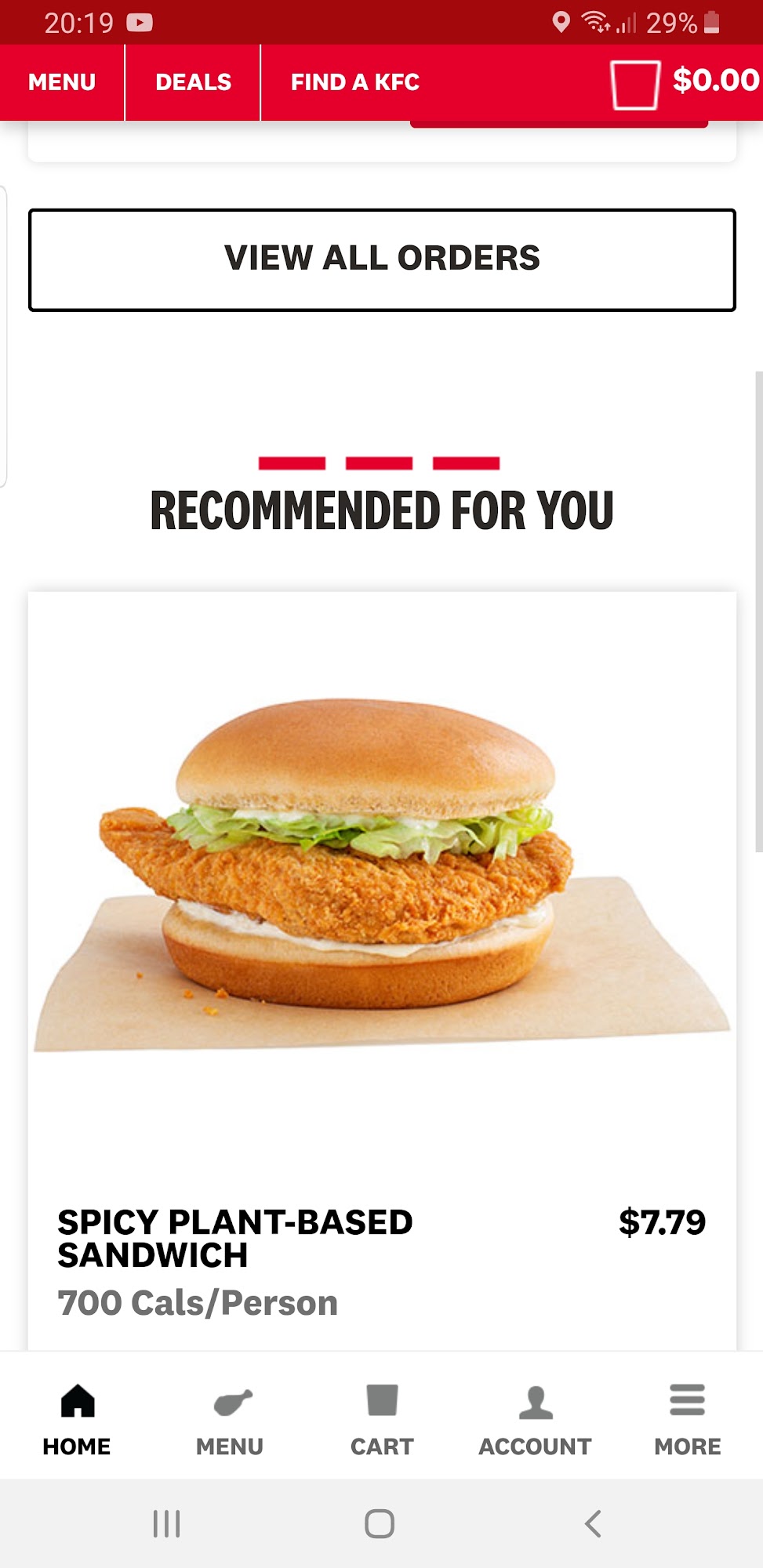Tap the battery indicator in status bar

712,23
